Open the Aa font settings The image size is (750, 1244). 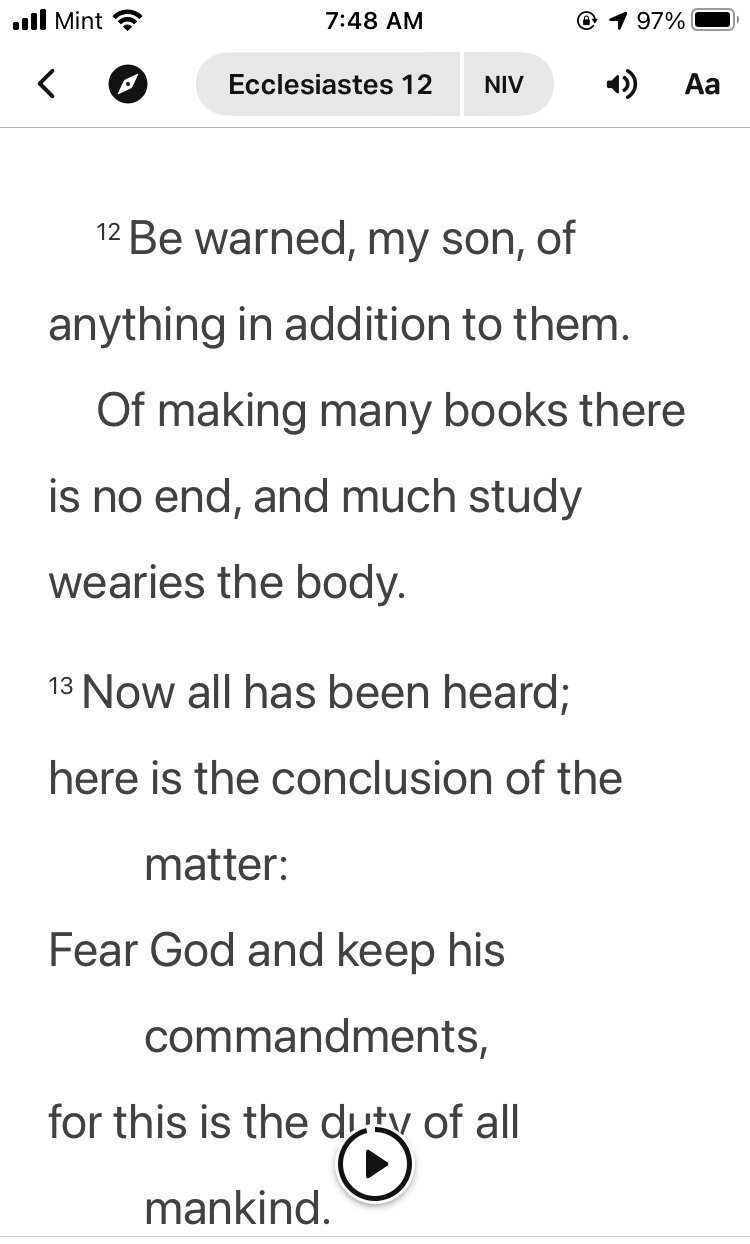(702, 84)
